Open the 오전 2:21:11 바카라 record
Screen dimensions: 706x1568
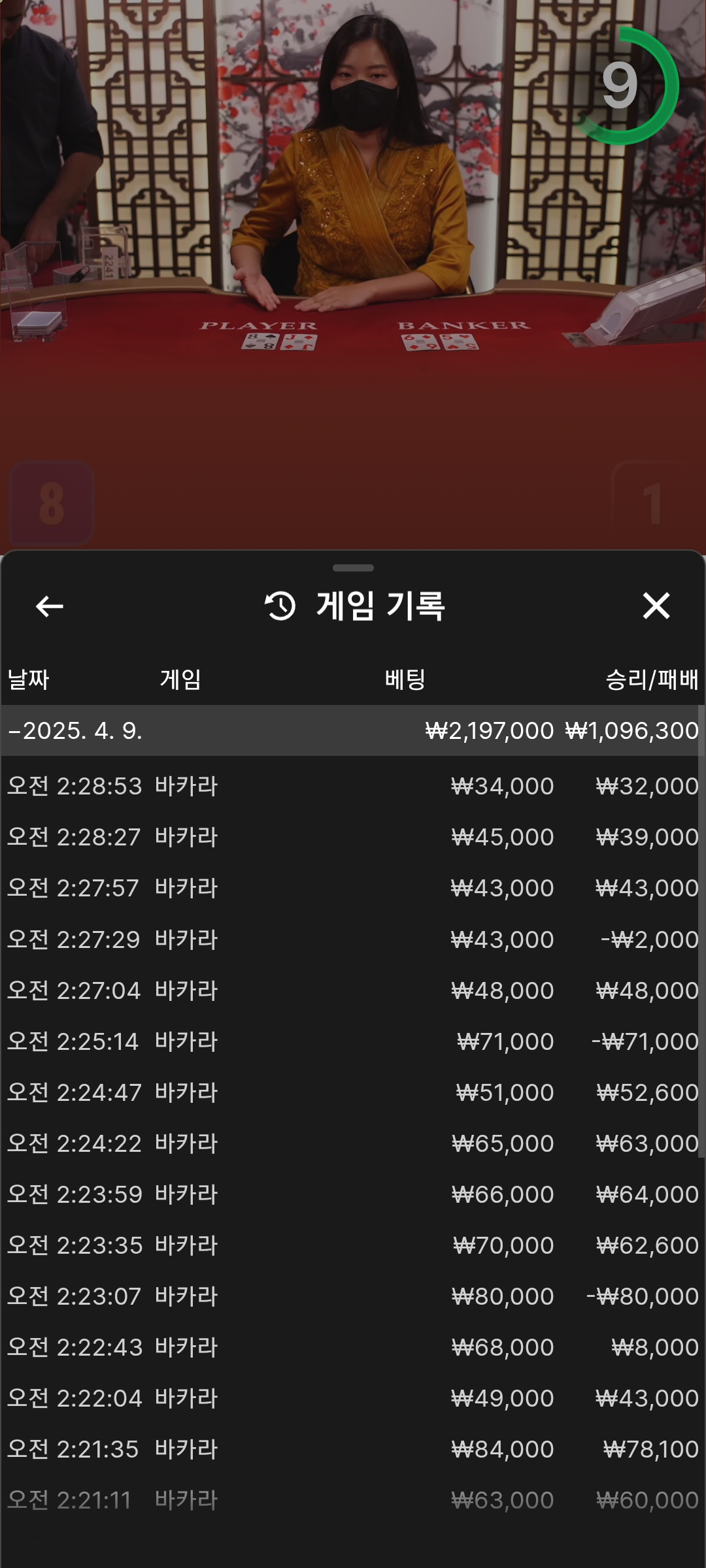353,1500
